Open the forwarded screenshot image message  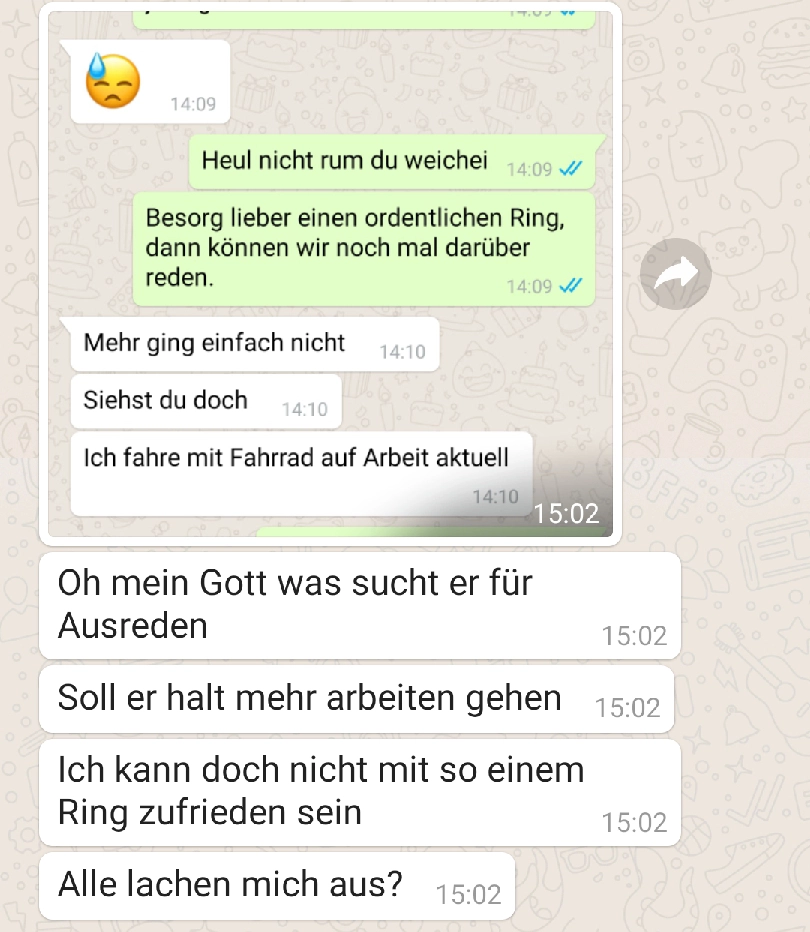pos(330,270)
